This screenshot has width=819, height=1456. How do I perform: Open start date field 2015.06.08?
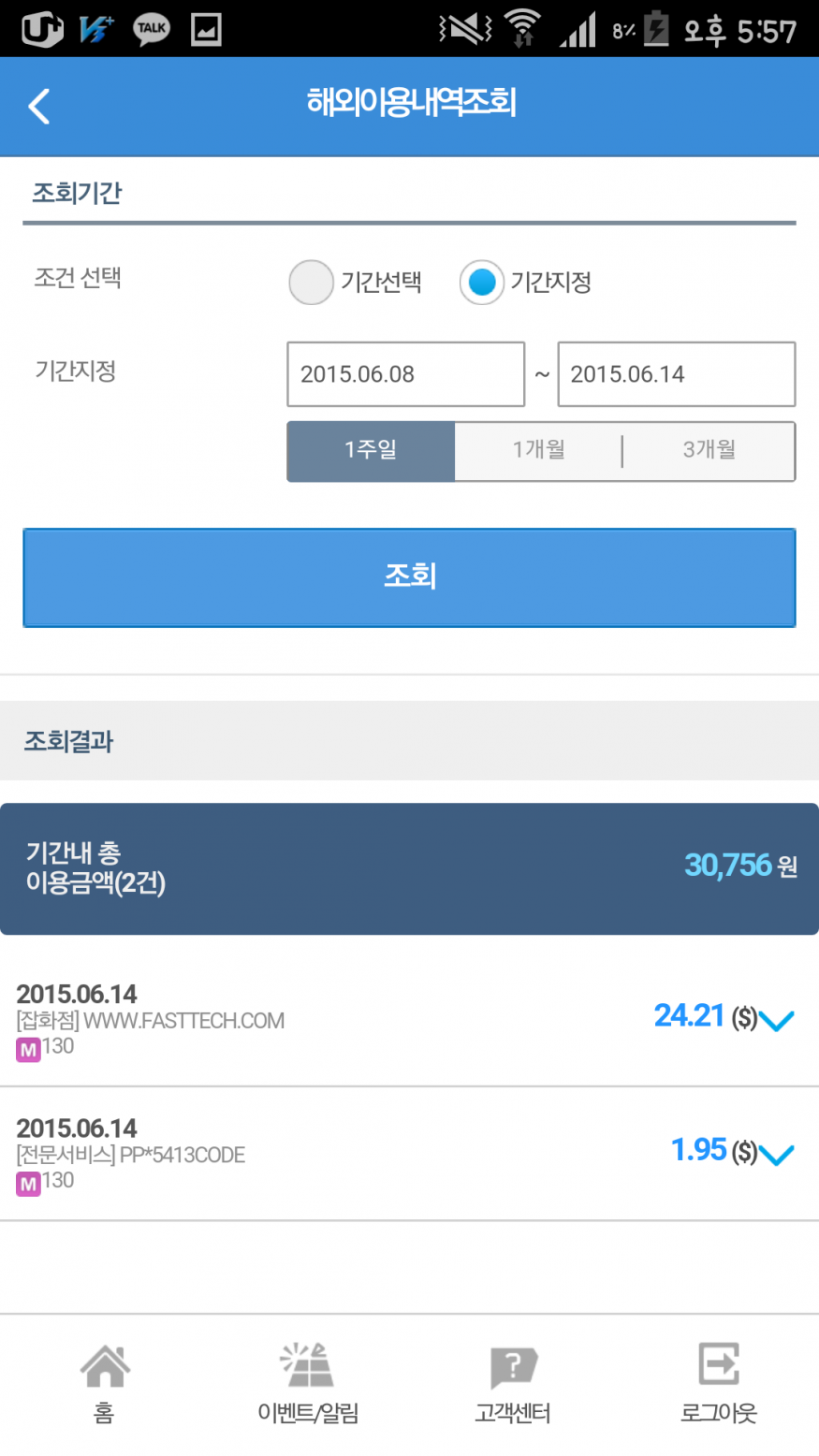(405, 374)
